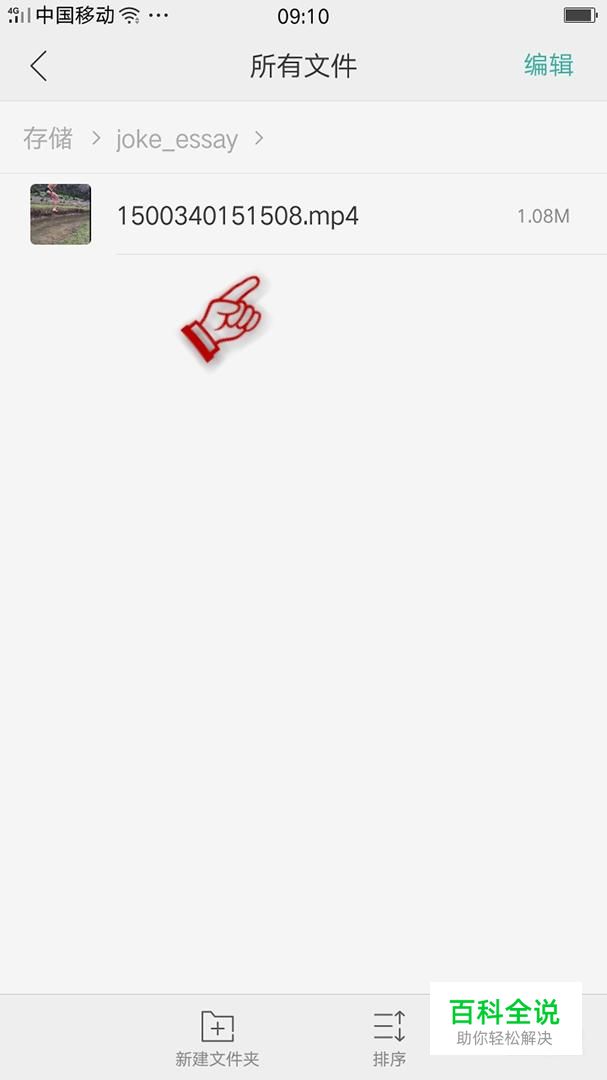The height and width of the screenshot is (1080, 607).
Task: Select the joke_essay breadcrumb
Action: click(177, 139)
